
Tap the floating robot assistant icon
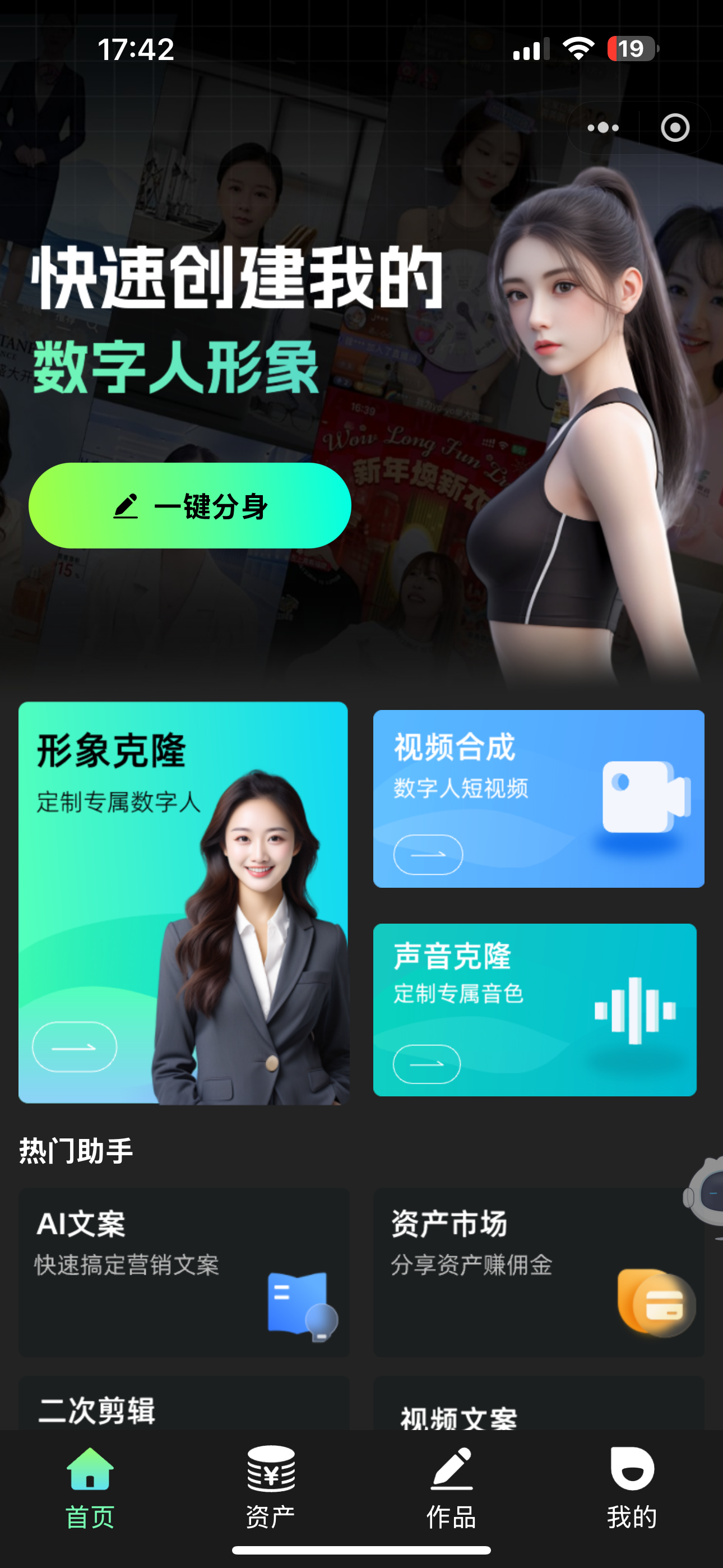[707, 1192]
